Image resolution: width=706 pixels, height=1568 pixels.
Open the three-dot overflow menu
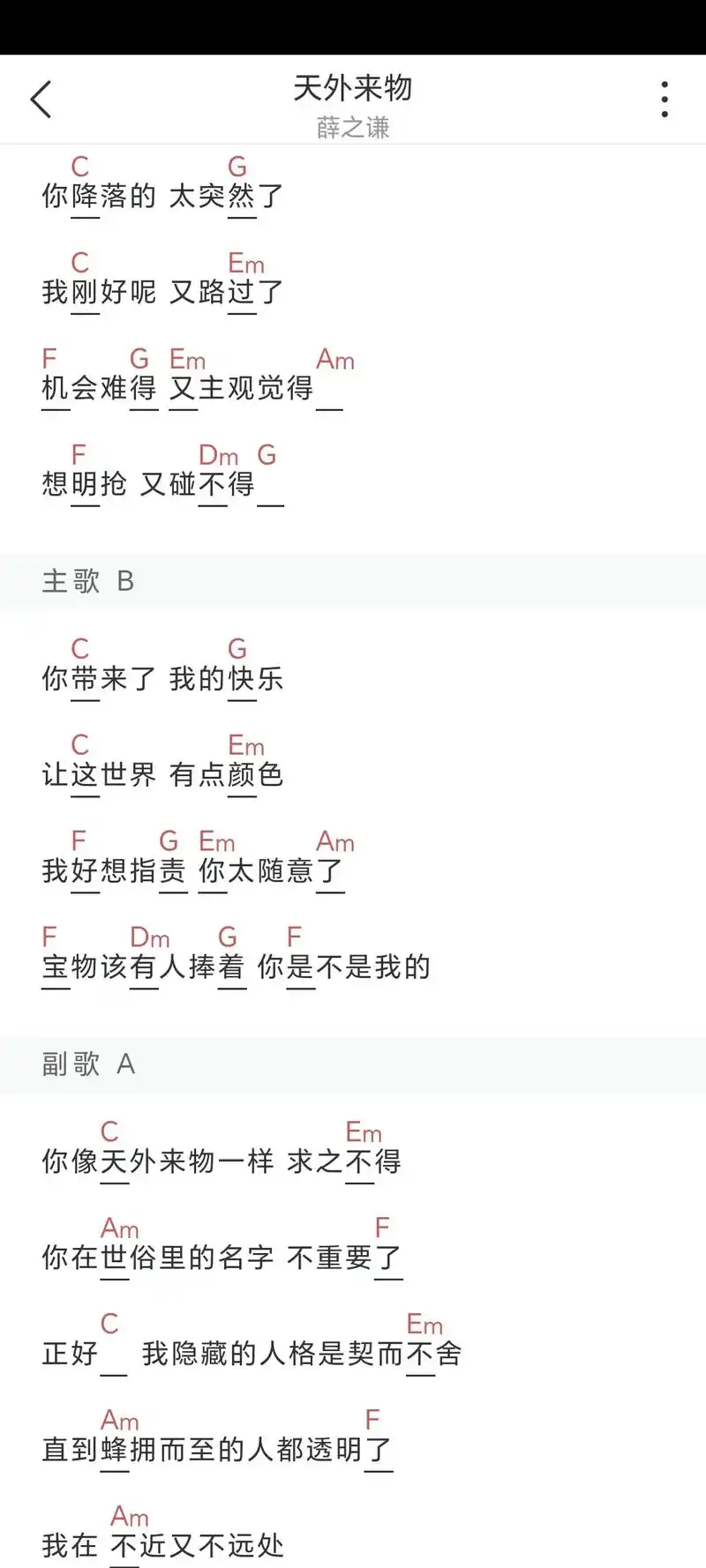pos(664,99)
